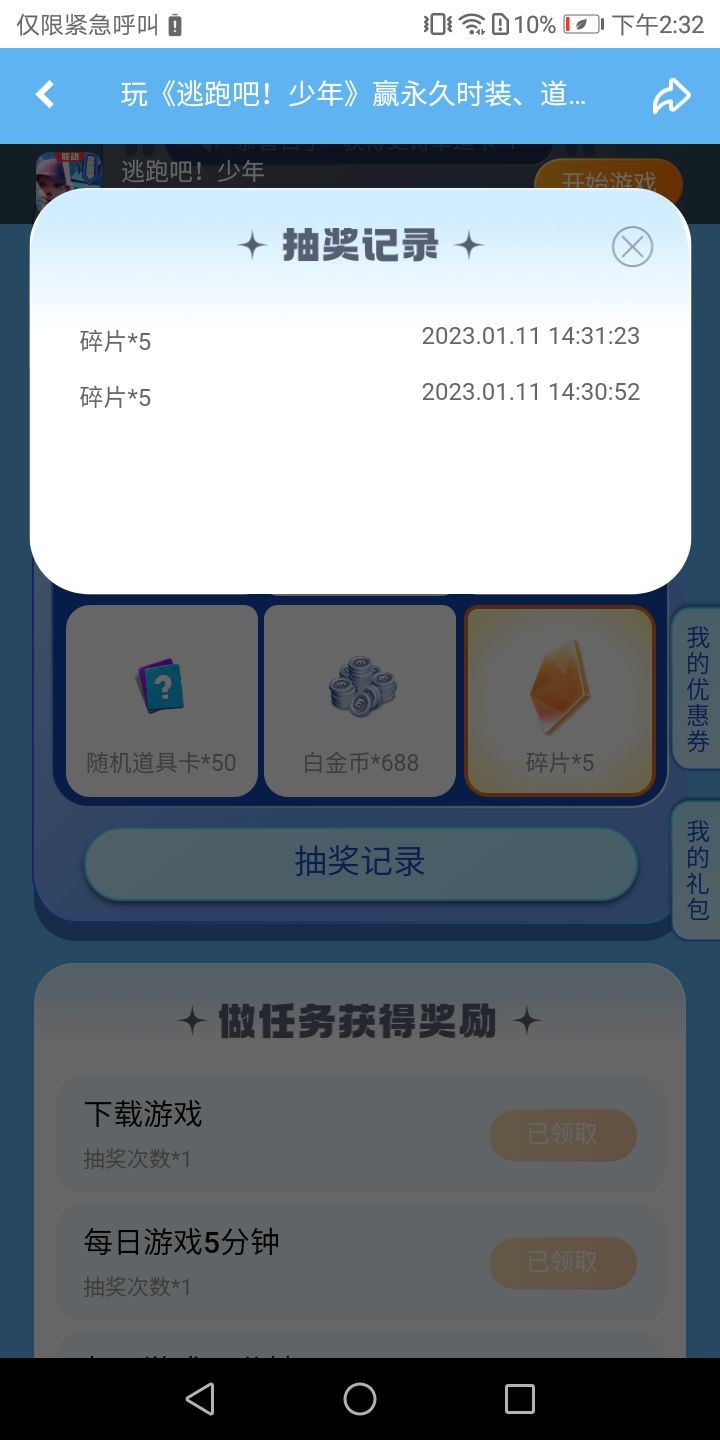Tap 开始游戏 button

[608, 182]
